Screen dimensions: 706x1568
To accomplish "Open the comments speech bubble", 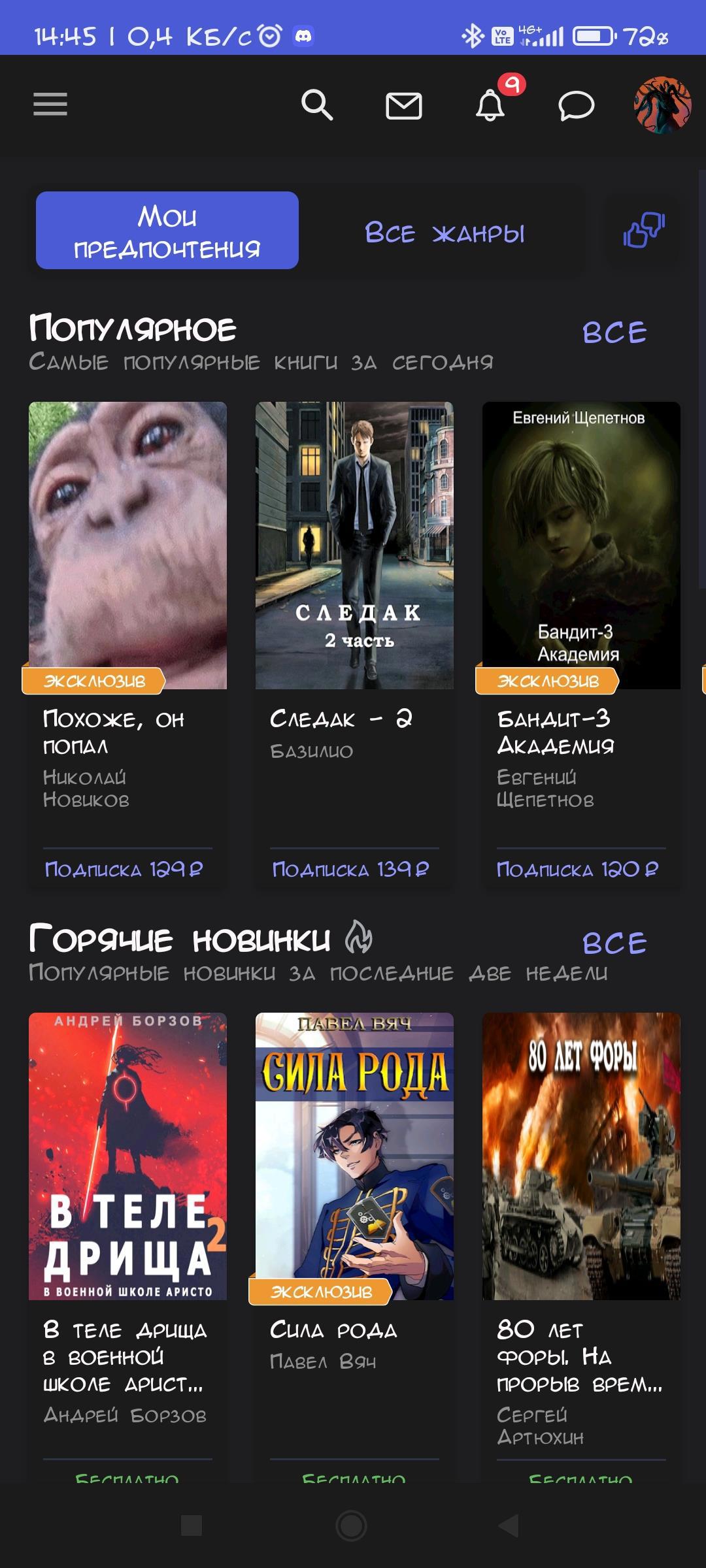I will pos(576,106).
